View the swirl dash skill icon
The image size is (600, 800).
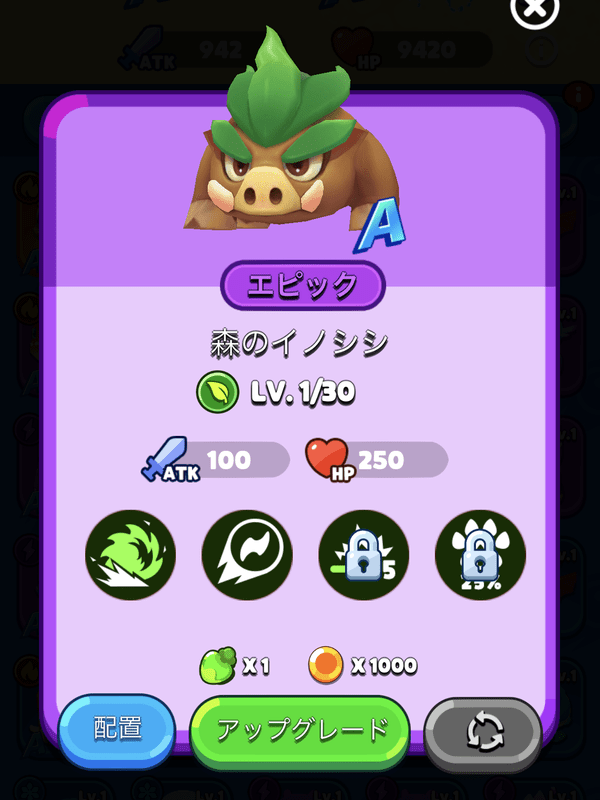coord(247,554)
